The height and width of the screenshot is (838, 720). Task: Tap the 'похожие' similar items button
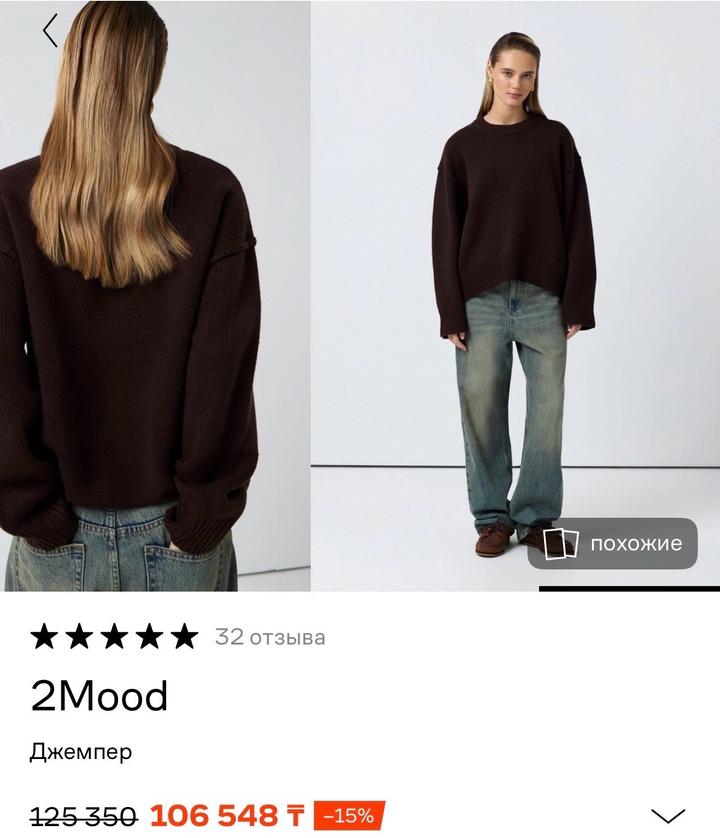tap(612, 544)
